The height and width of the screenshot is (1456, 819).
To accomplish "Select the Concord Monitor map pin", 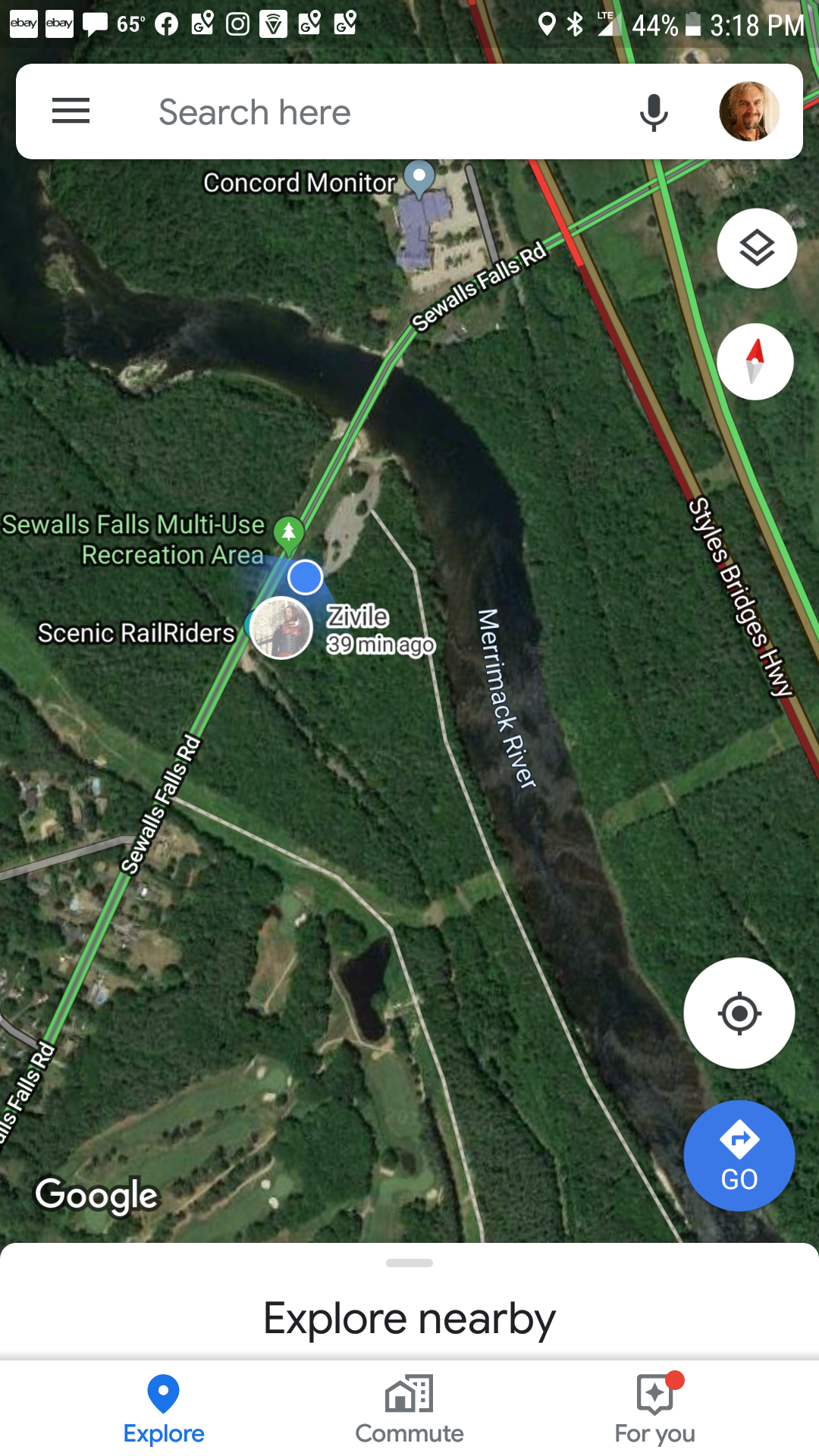I will coord(419,177).
